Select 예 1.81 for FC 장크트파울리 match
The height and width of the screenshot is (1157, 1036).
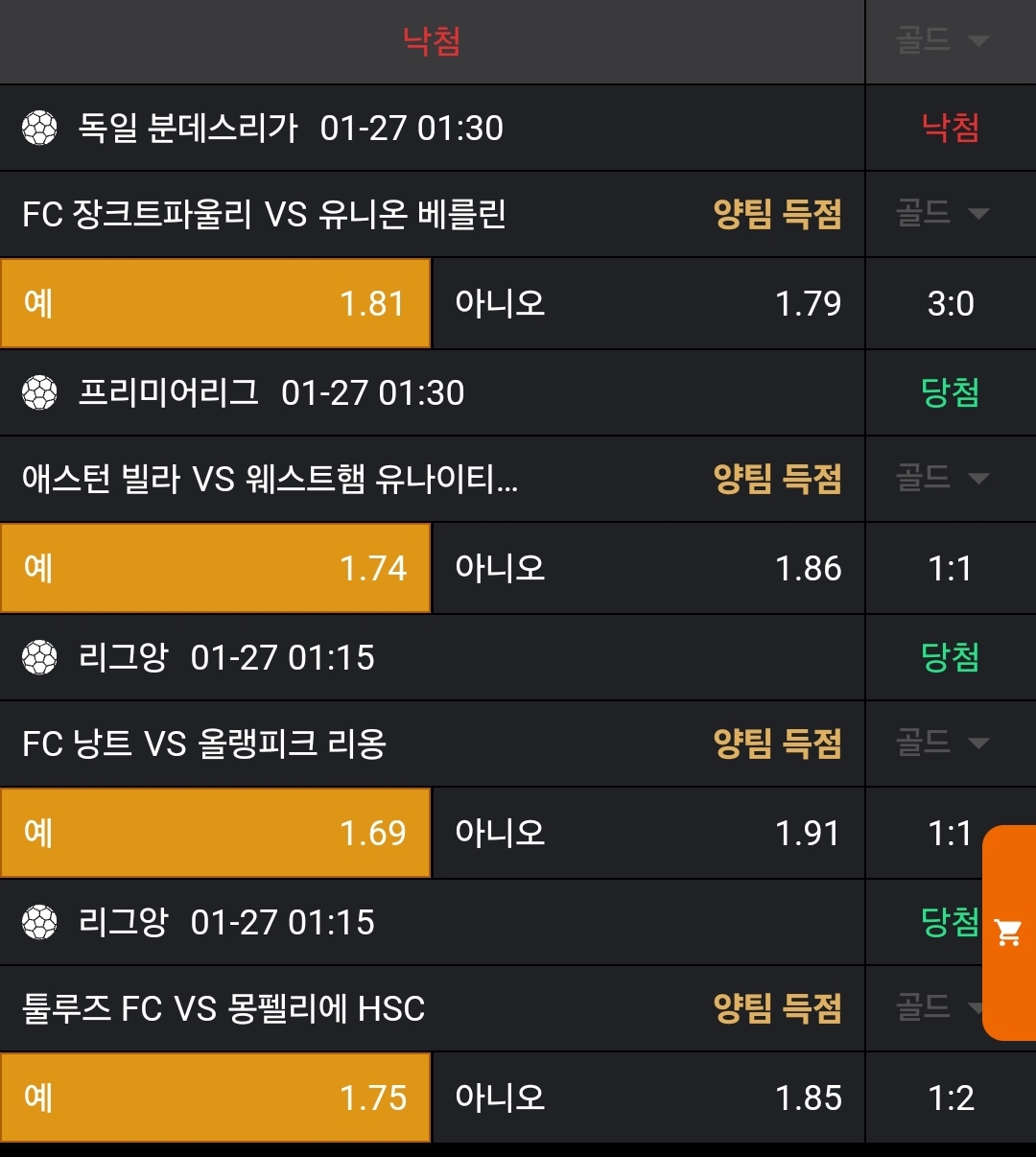point(216,303)
